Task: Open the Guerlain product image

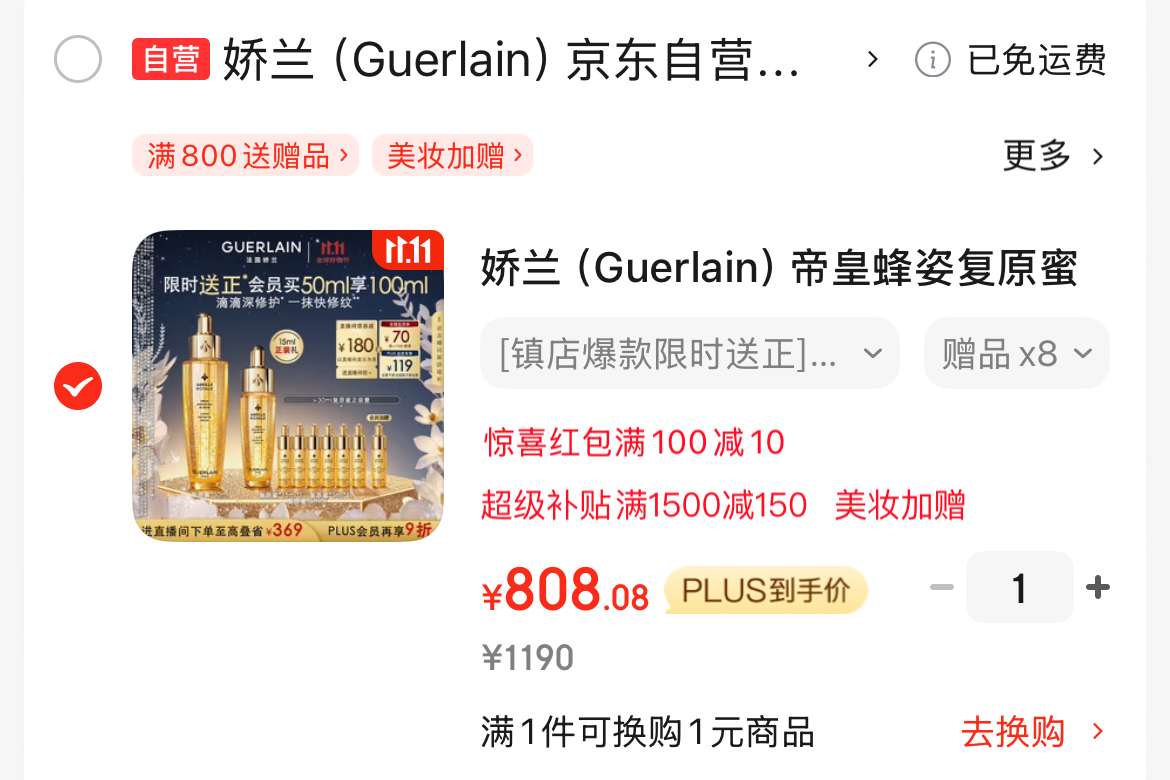Action: pyautogui.click(x=288, y=386)
